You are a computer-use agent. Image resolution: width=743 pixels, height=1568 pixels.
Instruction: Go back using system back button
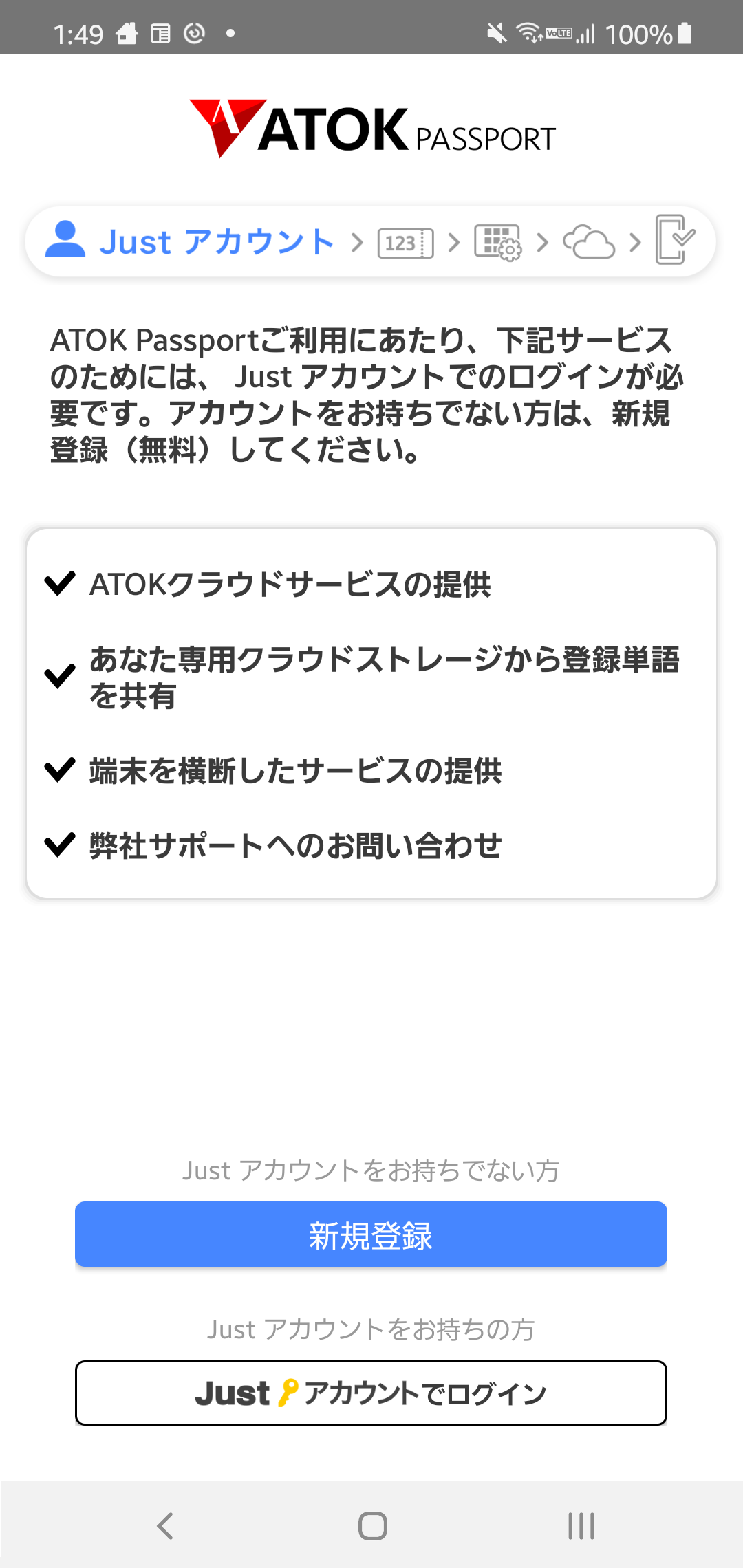pyautogui.click(x=165, y=1525)
